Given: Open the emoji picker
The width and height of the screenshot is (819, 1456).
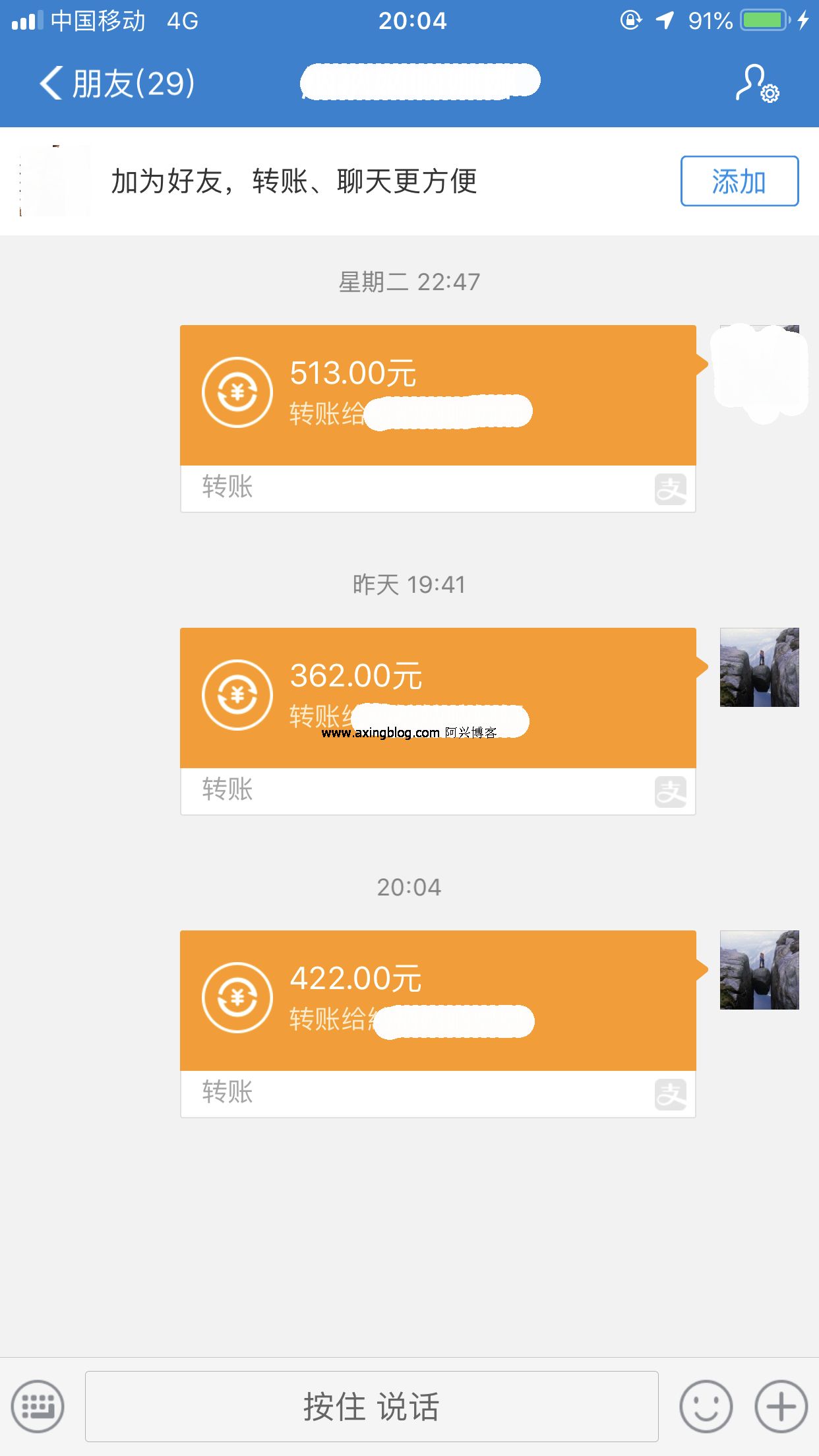Looking at the screenshot, I should (706, 1407).
